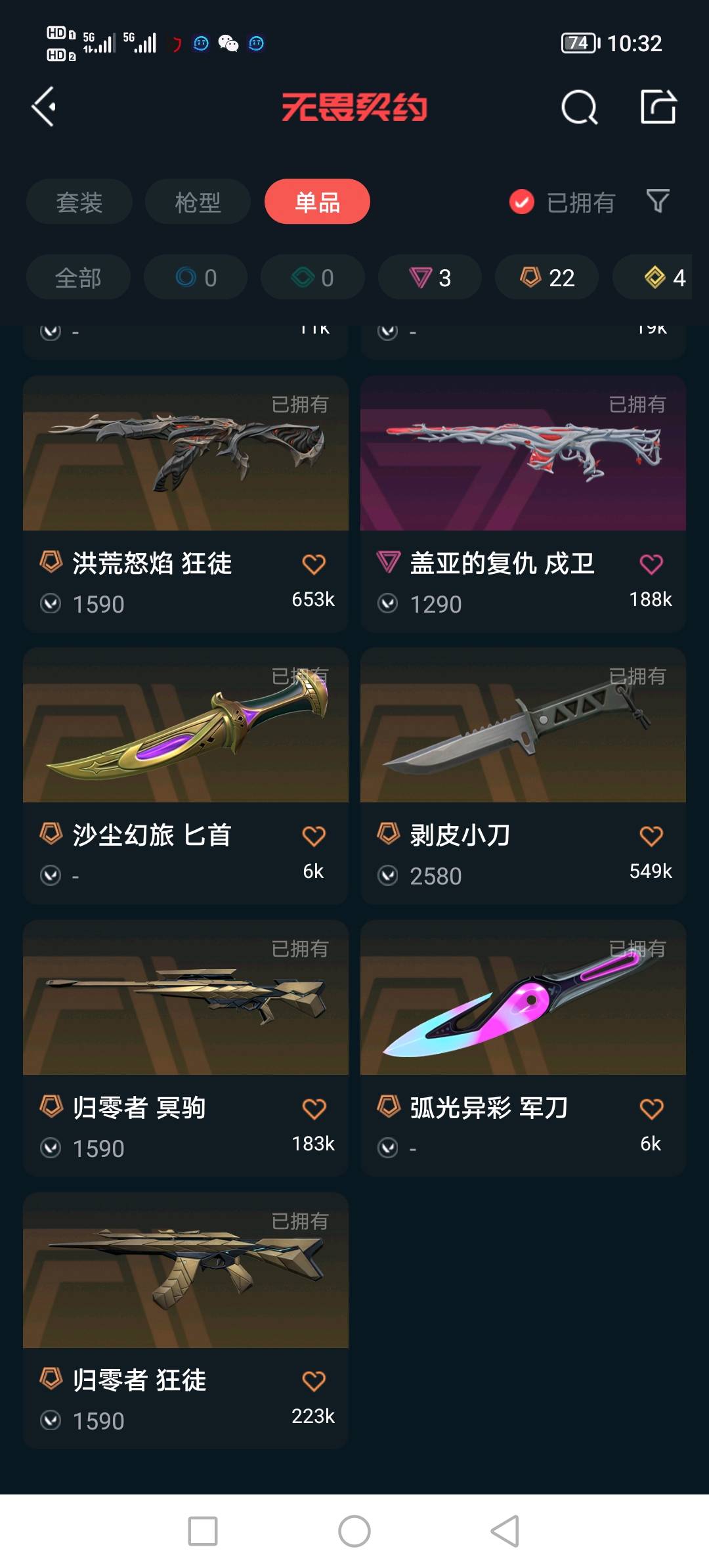Filter by the orange rarity chip showing 22
Screen dimensions: 709x1568
point(547,278)
